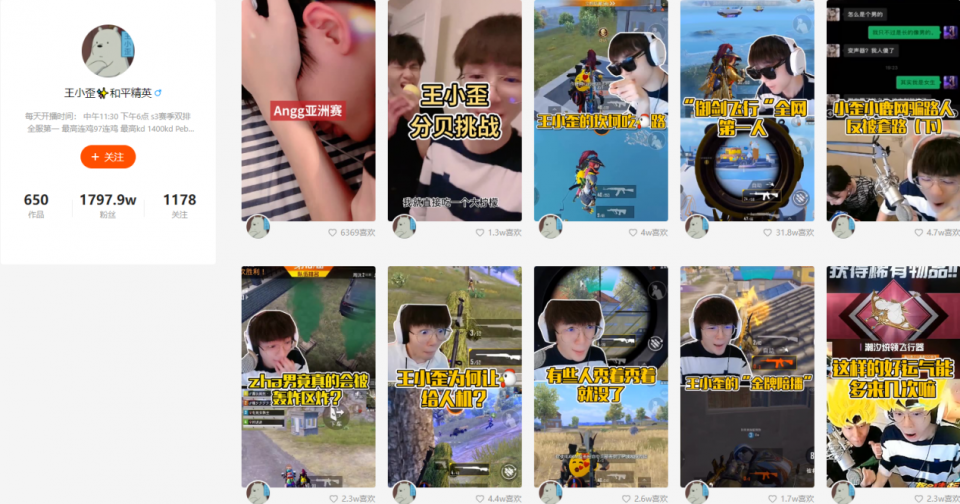
Task: Tap the heart showing 4.4w likes
Action: click(x=478, y=497)
